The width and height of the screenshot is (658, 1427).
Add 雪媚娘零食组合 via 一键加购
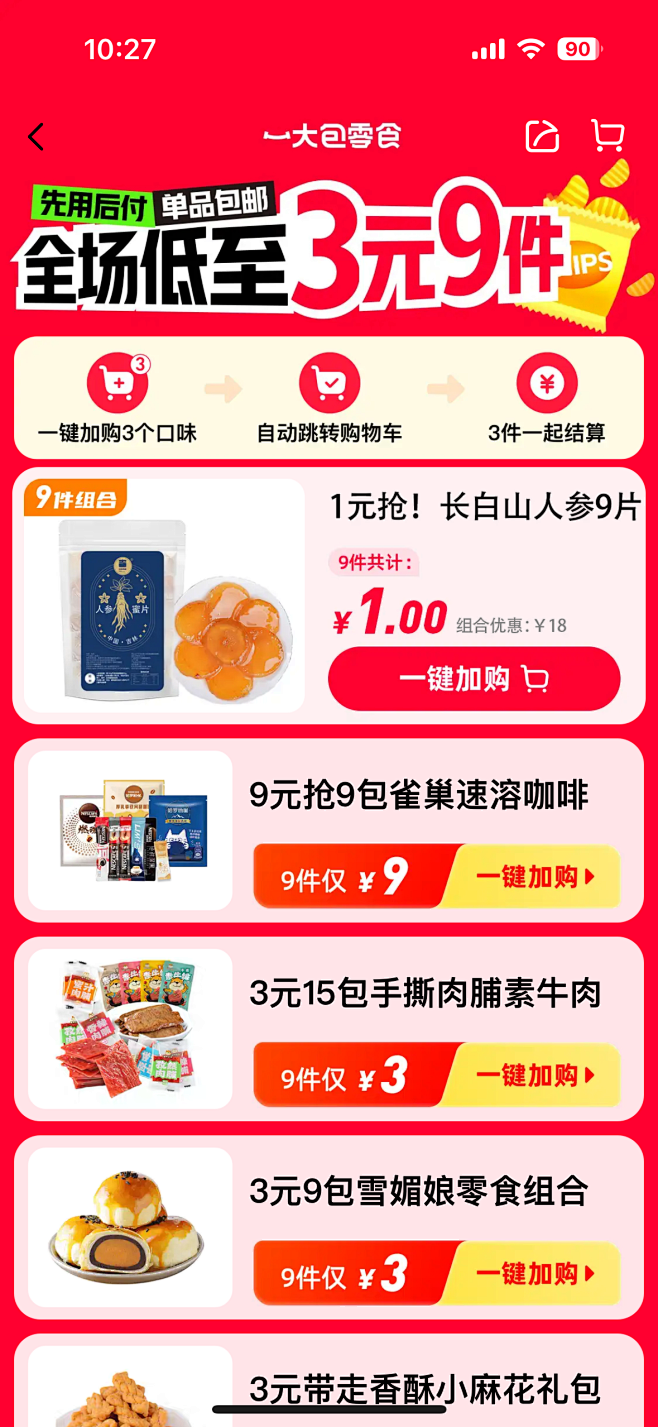tap(535, 1273)
